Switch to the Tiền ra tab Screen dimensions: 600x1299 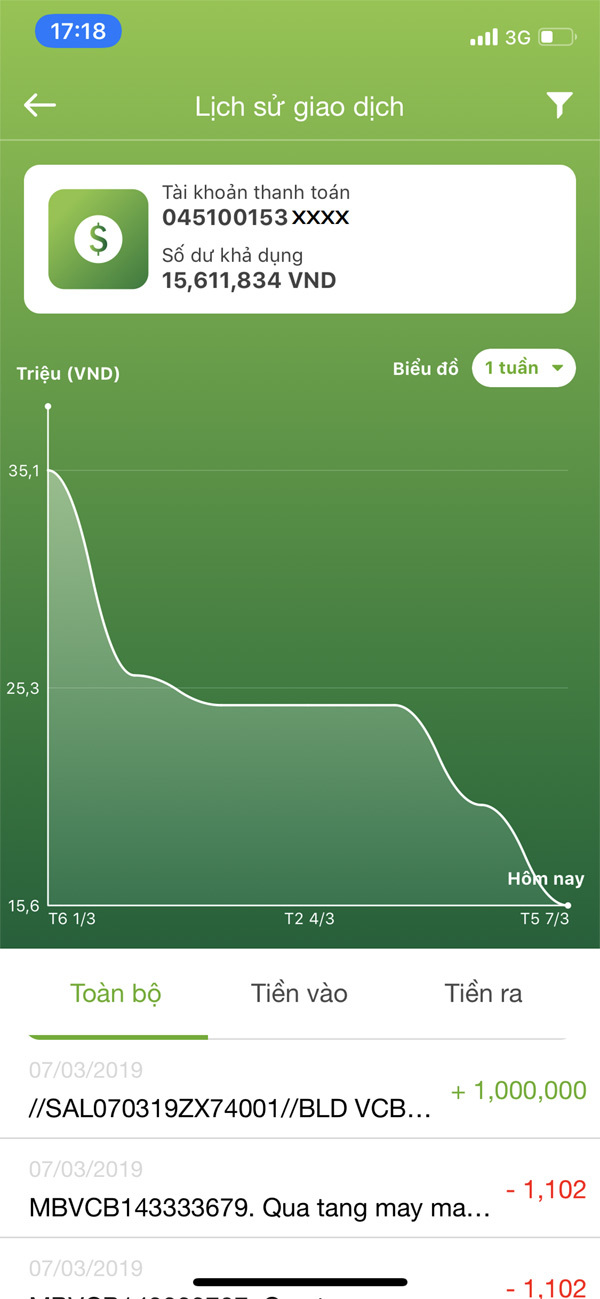[x=483, y=993]
